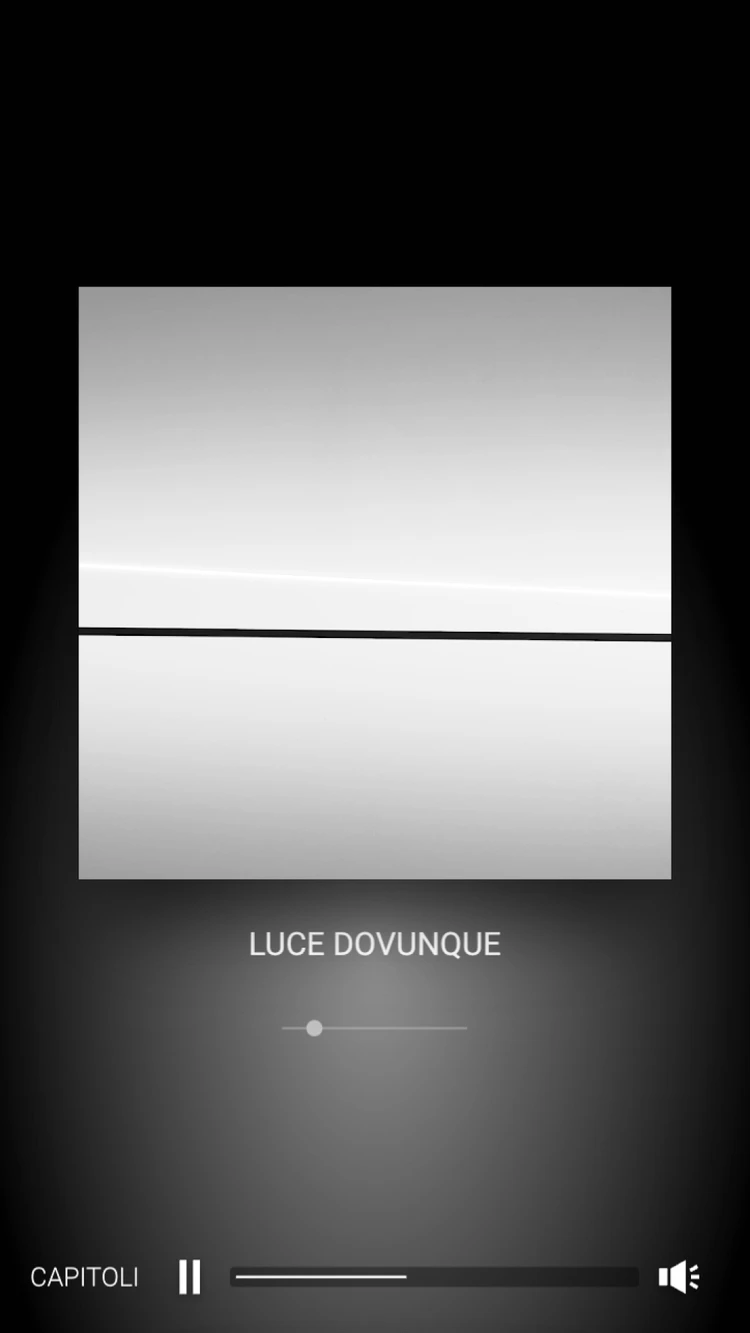Open the CAPITOLI chapter list
This screenshot has height=1333, width=750.
84,1277
